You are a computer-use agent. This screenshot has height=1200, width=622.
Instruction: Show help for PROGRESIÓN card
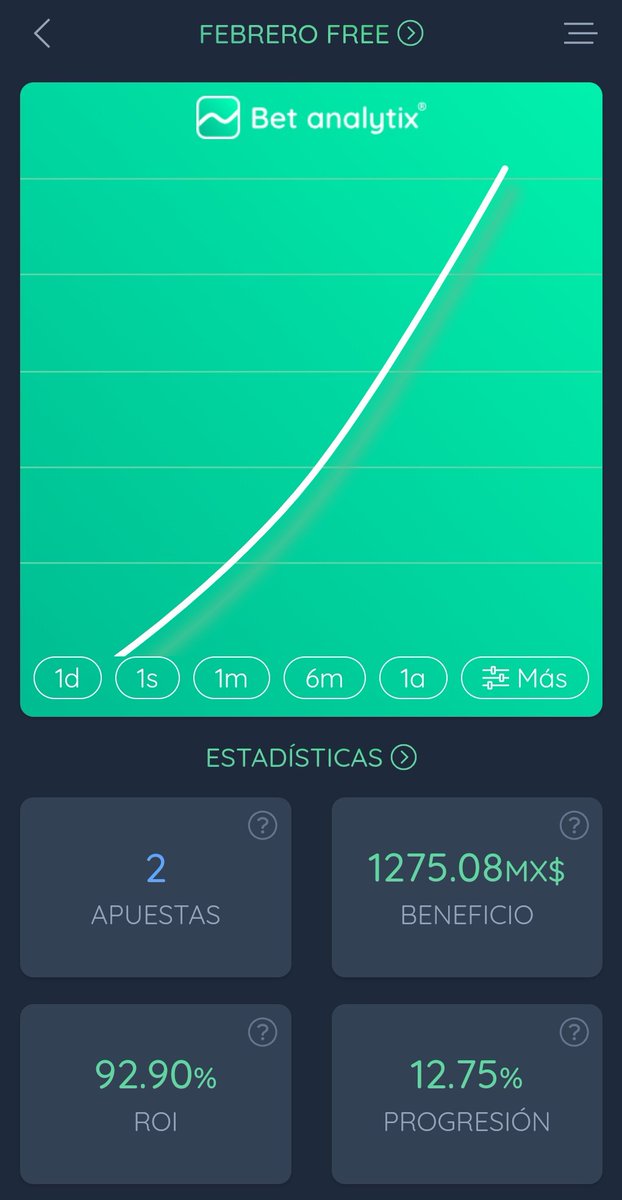574,1033
